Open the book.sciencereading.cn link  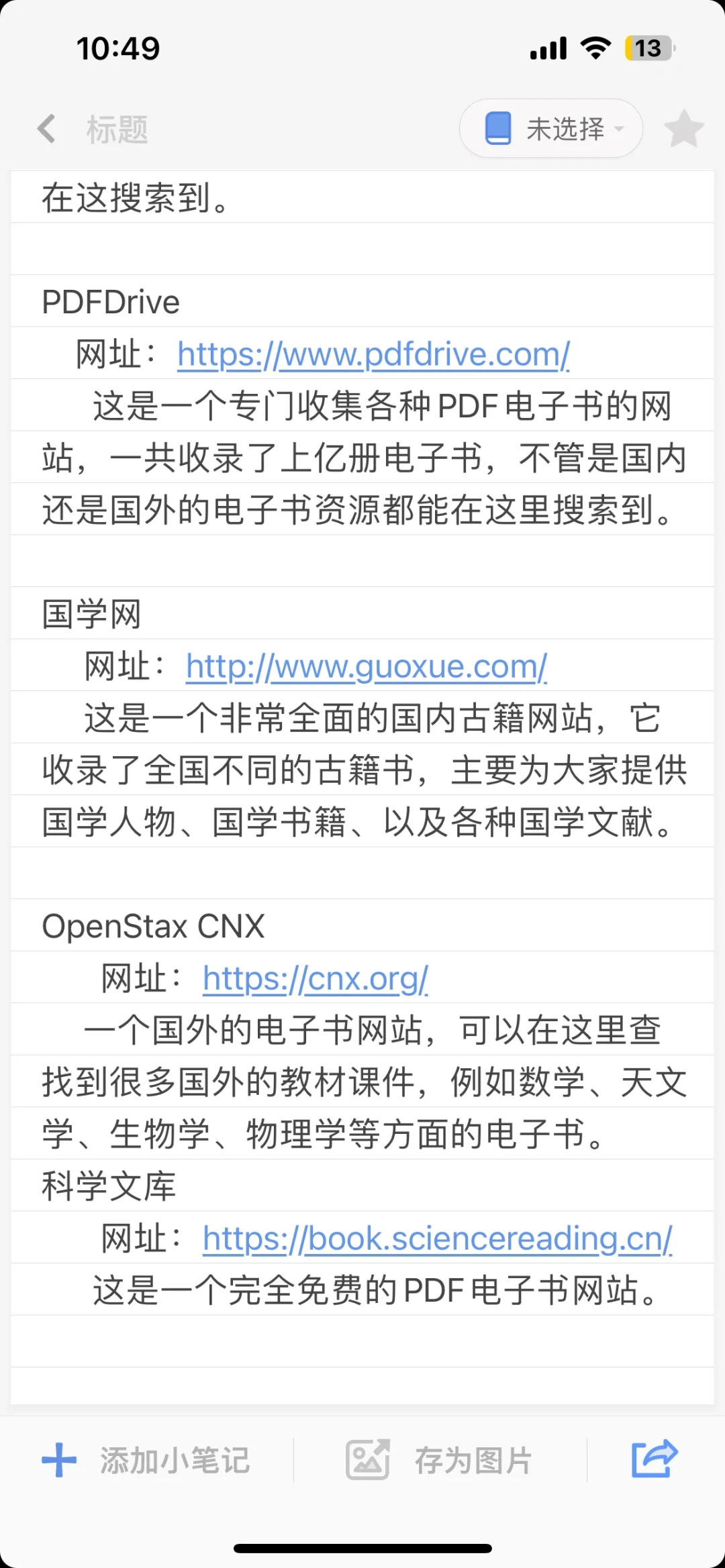pos(438,1238)
